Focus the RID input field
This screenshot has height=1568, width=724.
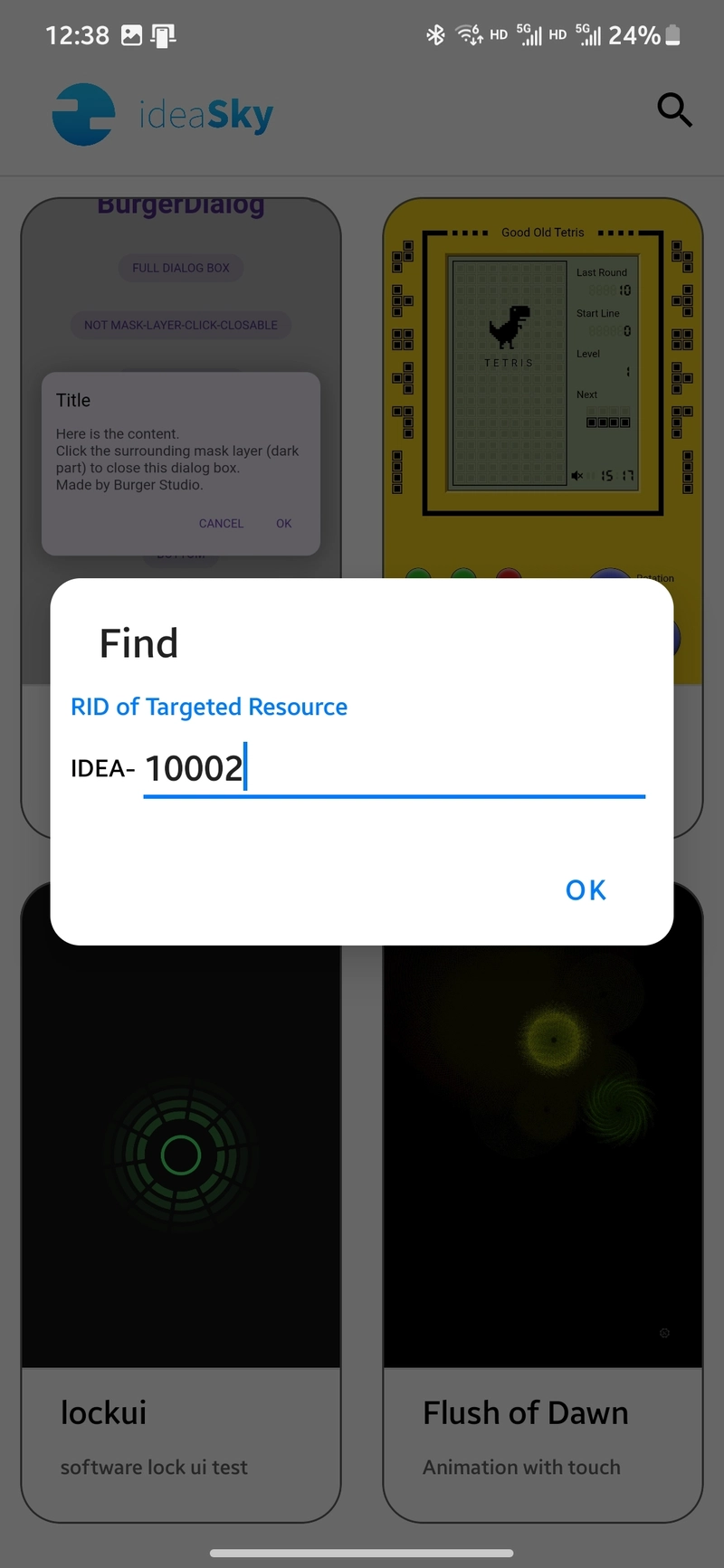coord(394,769)
